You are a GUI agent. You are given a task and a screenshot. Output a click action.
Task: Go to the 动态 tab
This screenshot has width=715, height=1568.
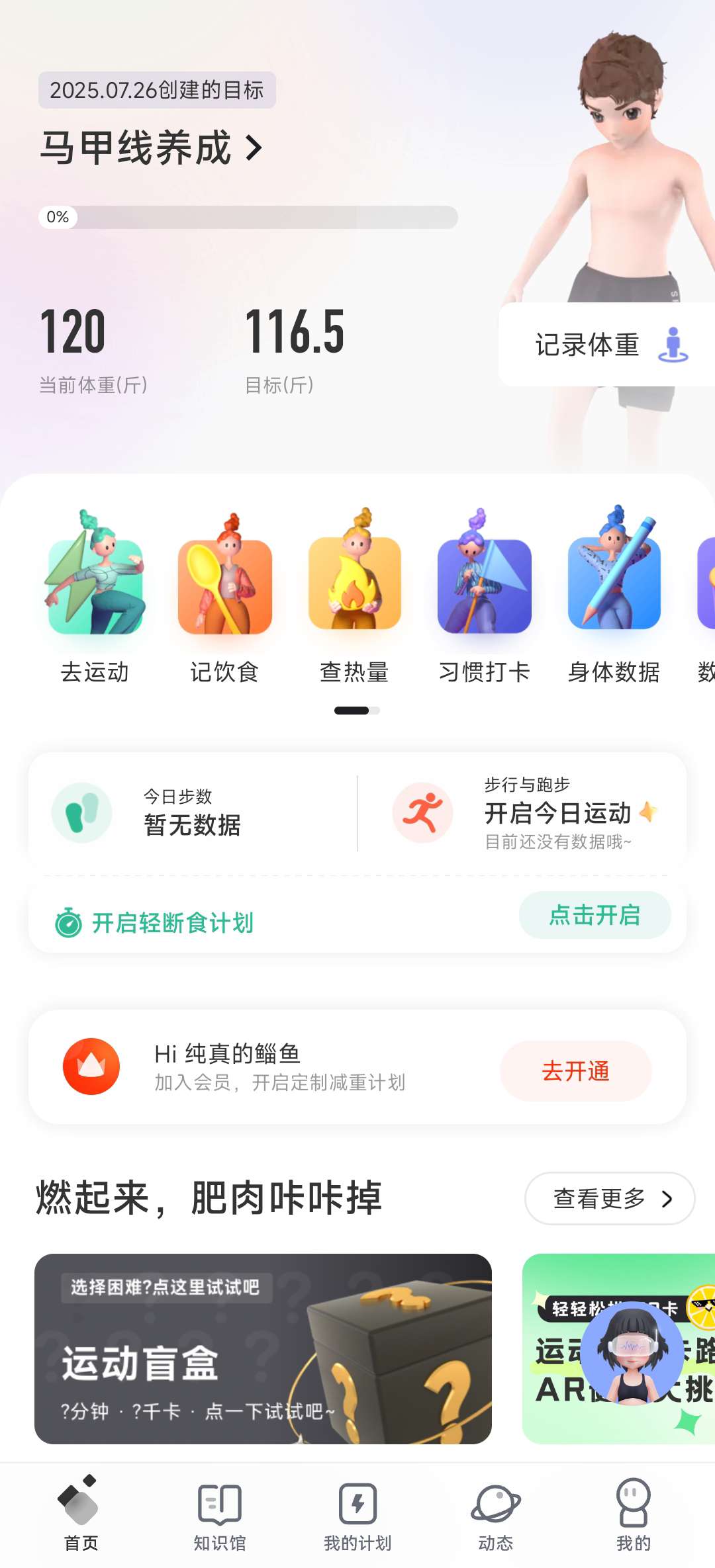[x=496, y=1514]
